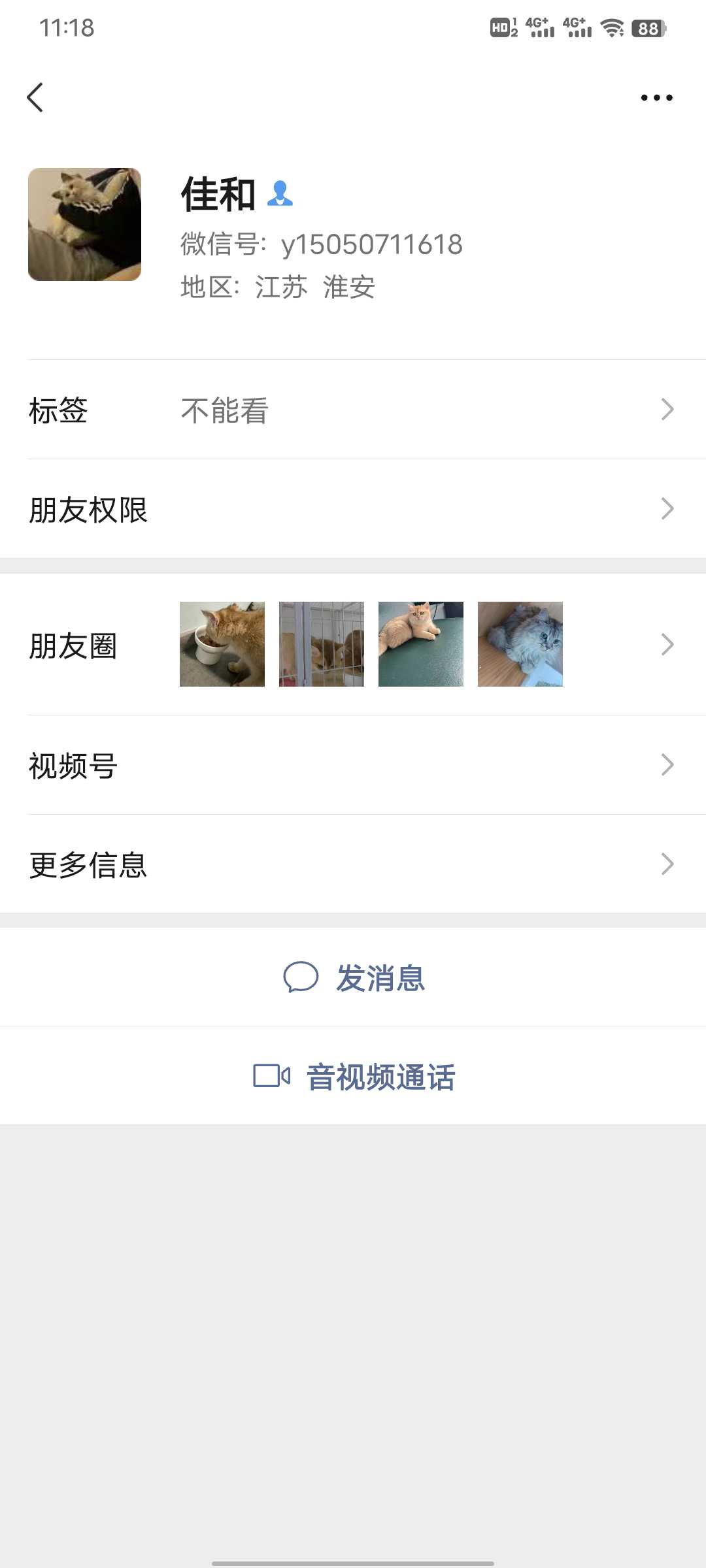Image resolution: width=706 pixels, height=1568 pixels.
Task: Start a call via 音视频通话
Action: (x=353, y=1076)
